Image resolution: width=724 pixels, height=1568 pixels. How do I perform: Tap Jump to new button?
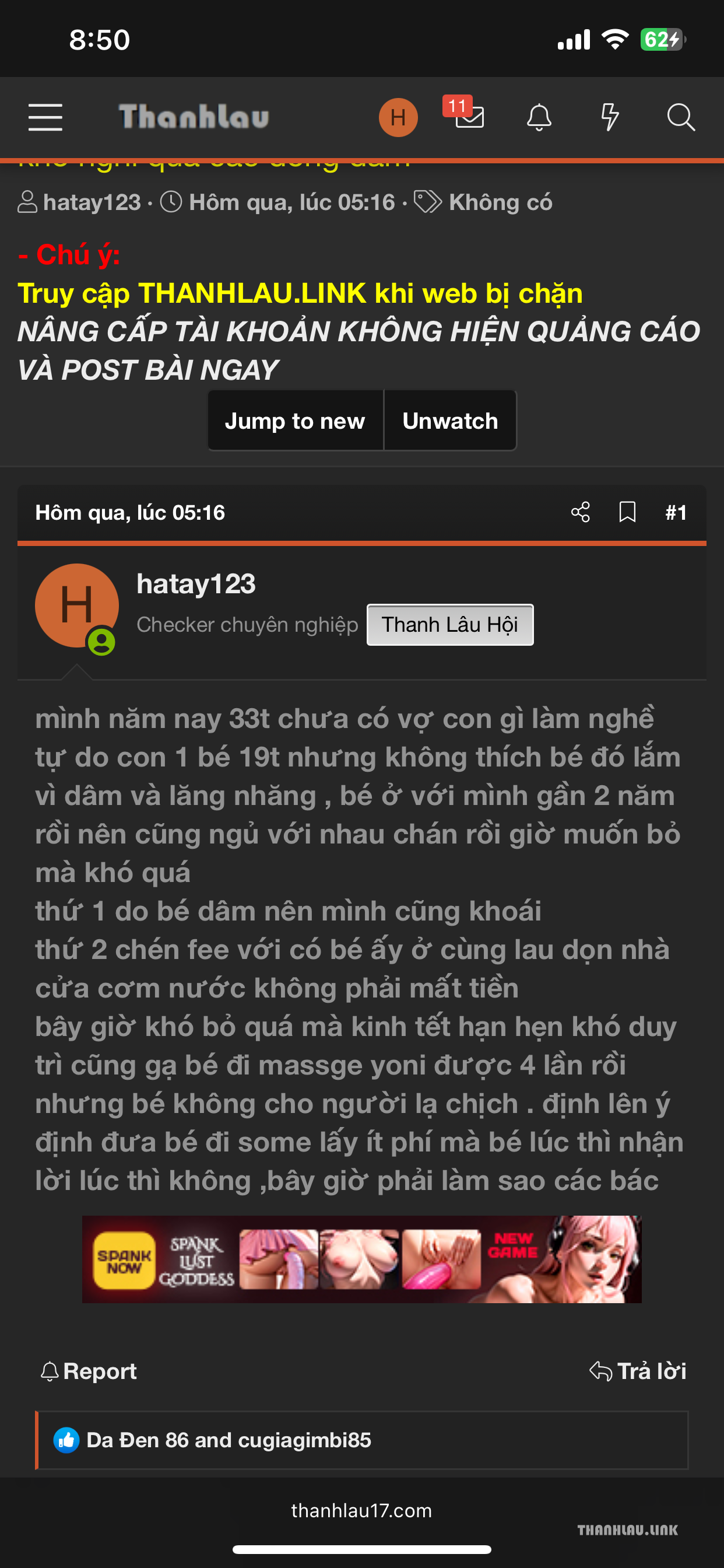pos(295,421)
